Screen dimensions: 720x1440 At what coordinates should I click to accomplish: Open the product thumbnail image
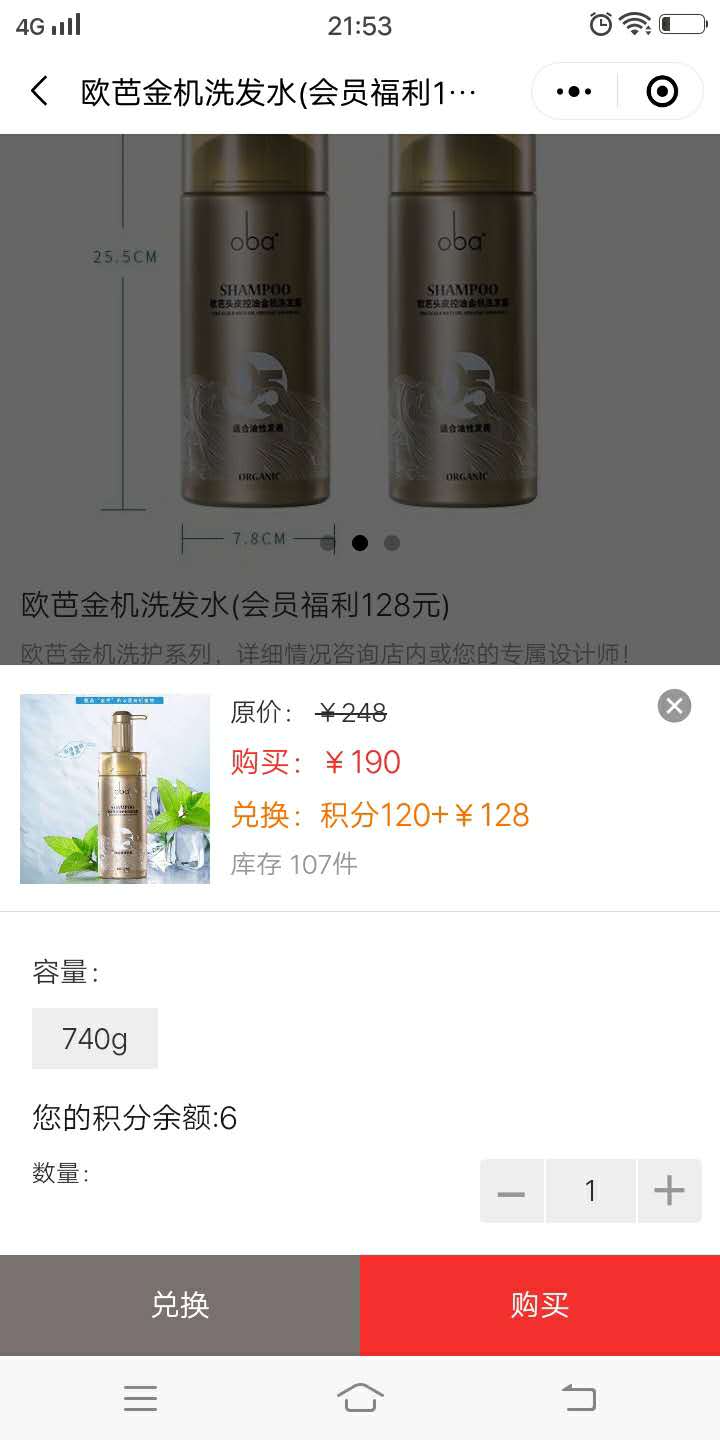click(x=115, y=789)
